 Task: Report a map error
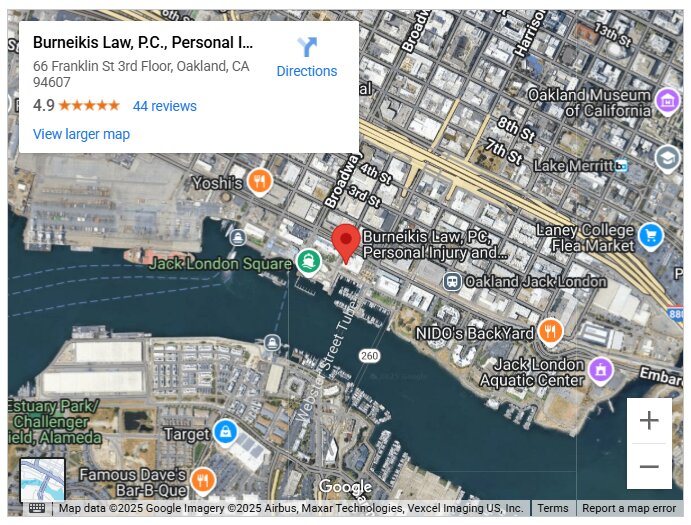629,508
